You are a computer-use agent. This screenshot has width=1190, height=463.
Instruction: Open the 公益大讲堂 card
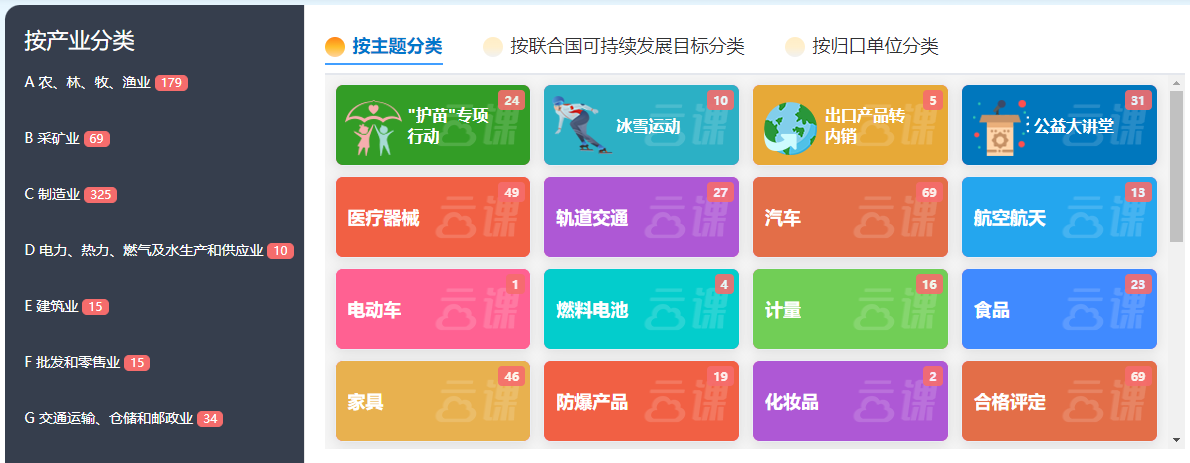1059,126
